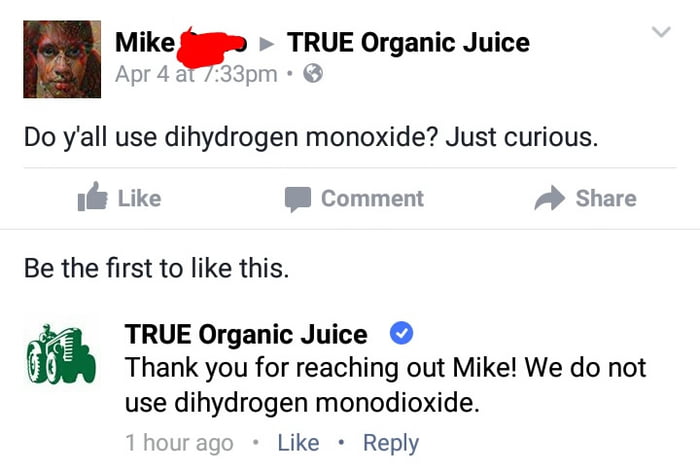The height and width of the screenshot is (473, 700).
Task: Open TRUE Organic Juice tractor avatar
Action: tap(61, 353)
